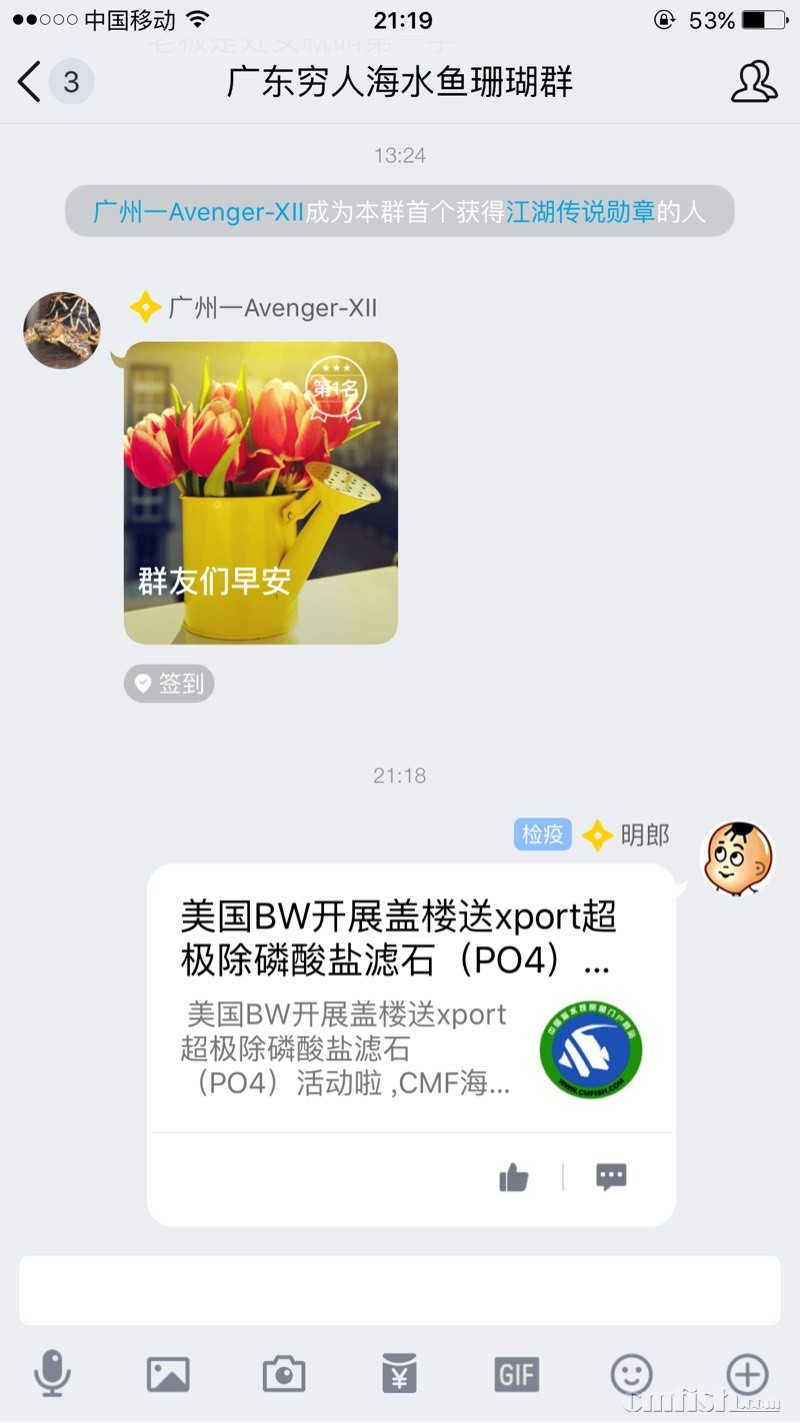Tap the 签到 check-in button
Image resolution: width=800 pixels, height=1423 pixels.
169,684
